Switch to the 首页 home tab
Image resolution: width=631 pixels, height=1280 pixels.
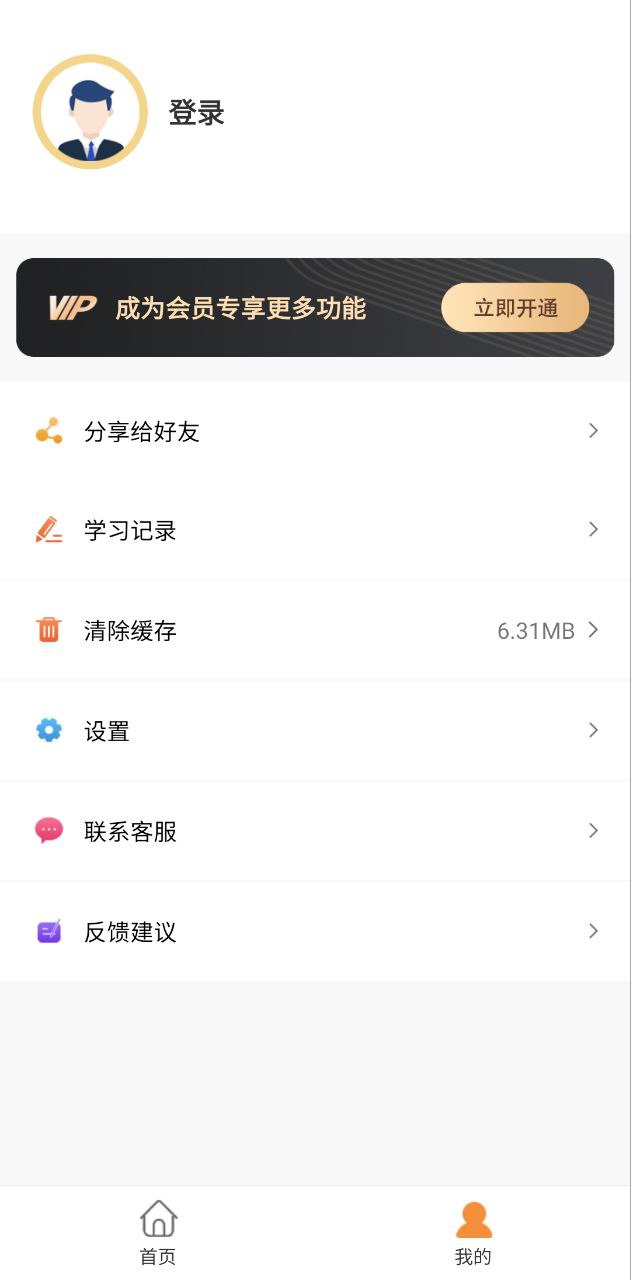click(x=158, y=1233)
